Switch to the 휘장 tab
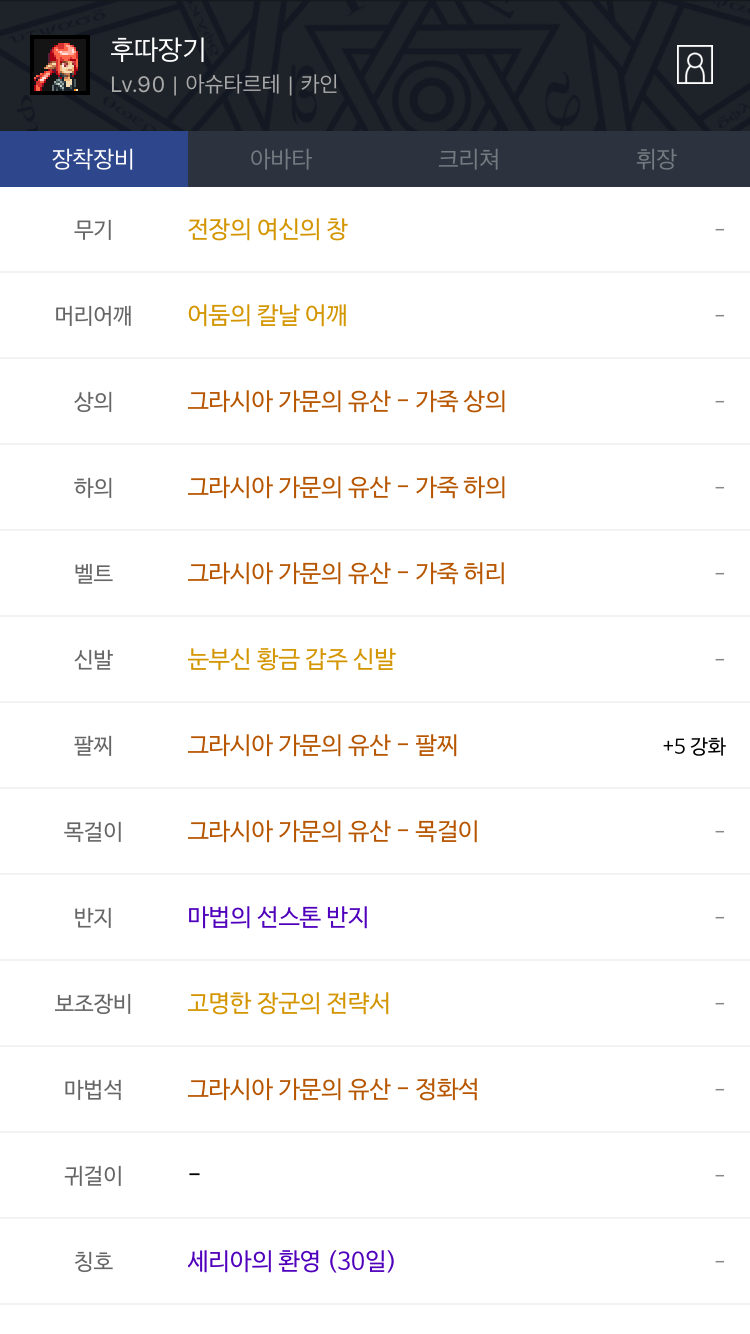 click(x=656, y=159)
